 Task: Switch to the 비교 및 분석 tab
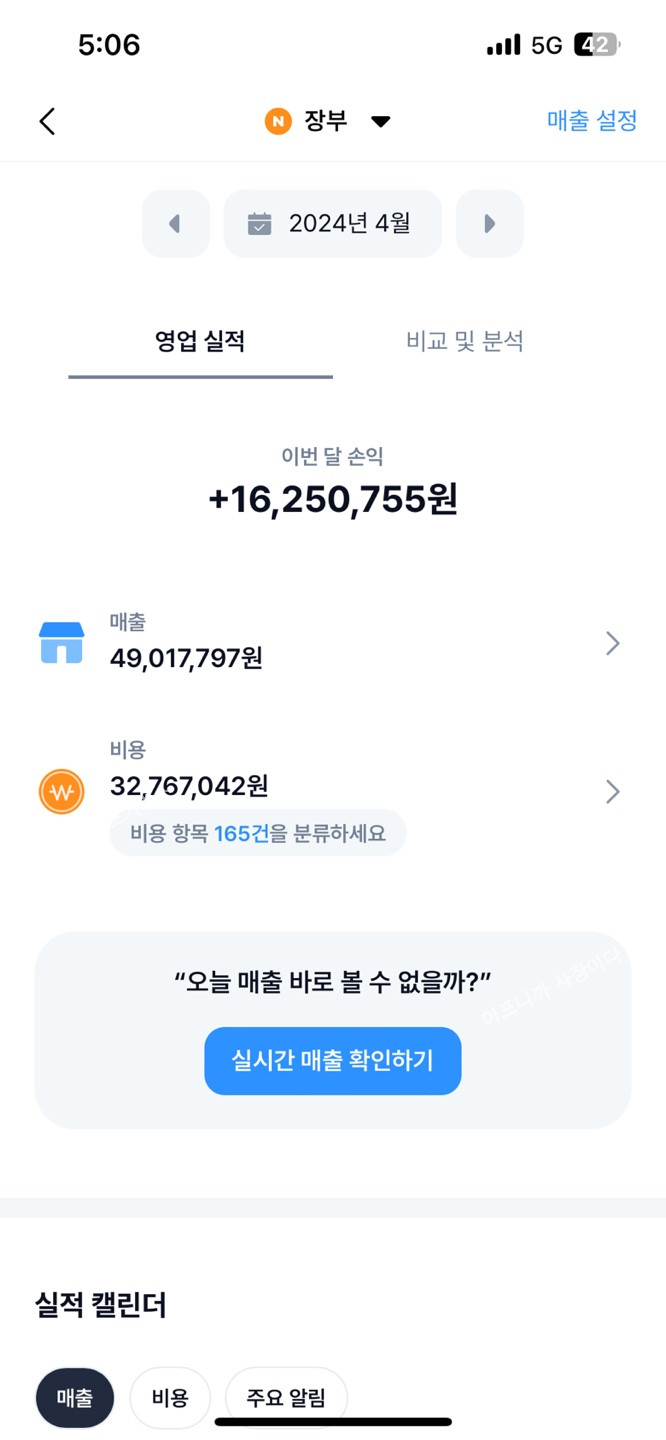tap(465, 342)
